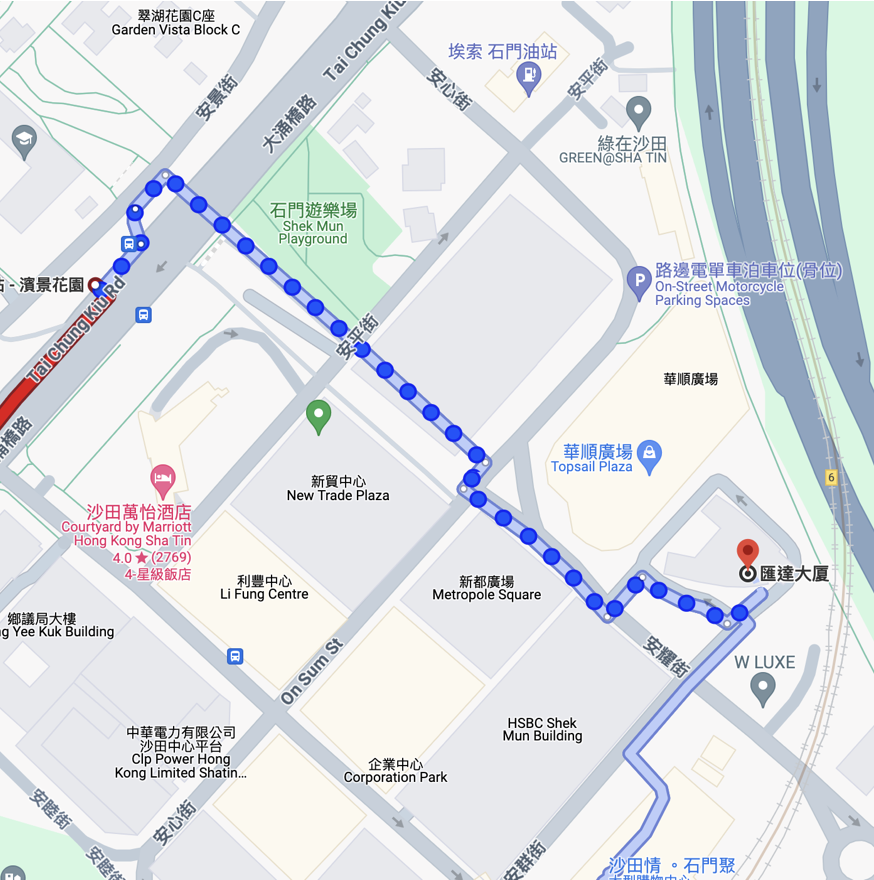Tap the On-Street Motorcycle Parking Spaces pin

[639, 282]
